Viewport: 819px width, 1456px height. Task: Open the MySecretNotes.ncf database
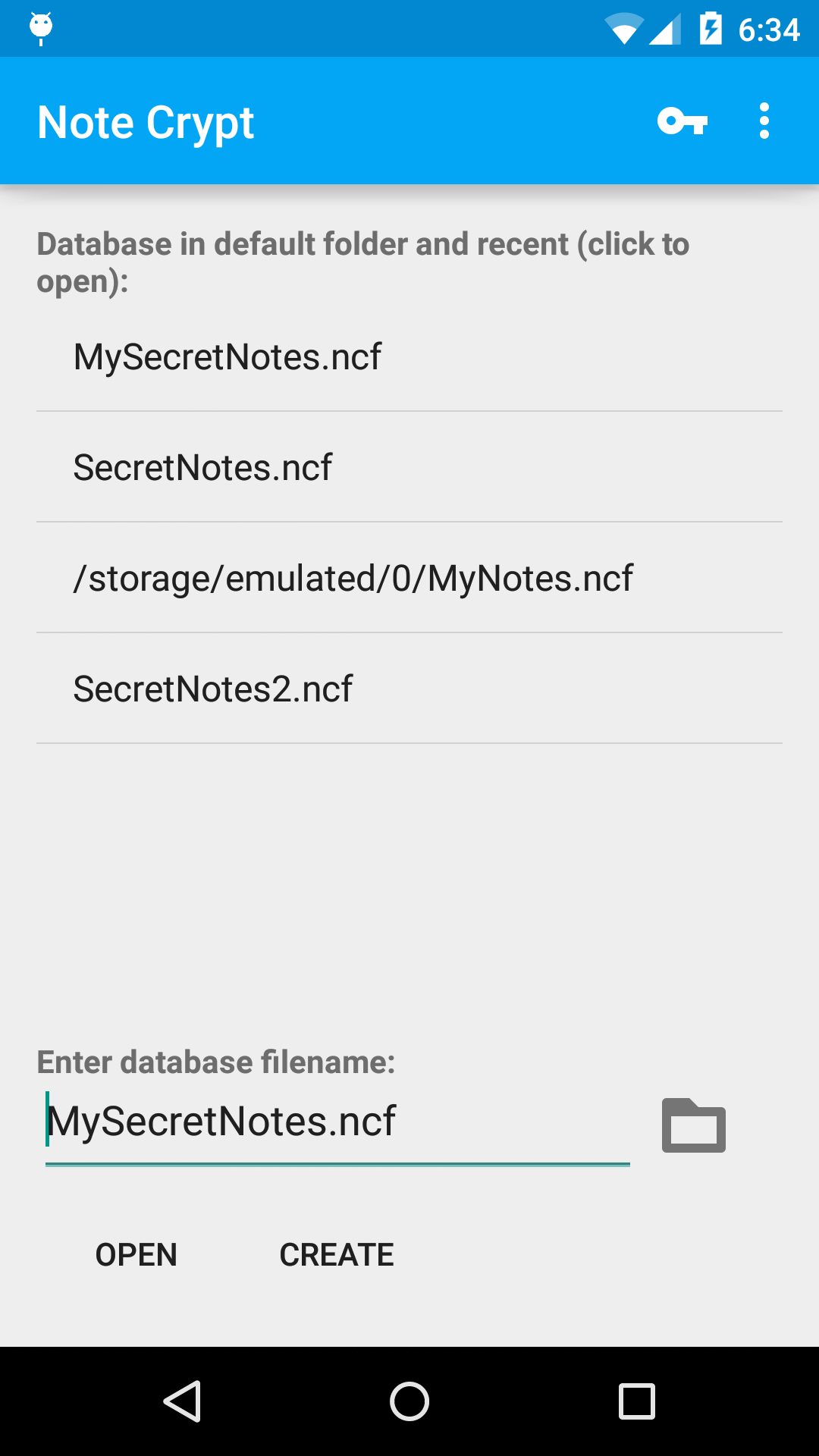tap(226, 356)
